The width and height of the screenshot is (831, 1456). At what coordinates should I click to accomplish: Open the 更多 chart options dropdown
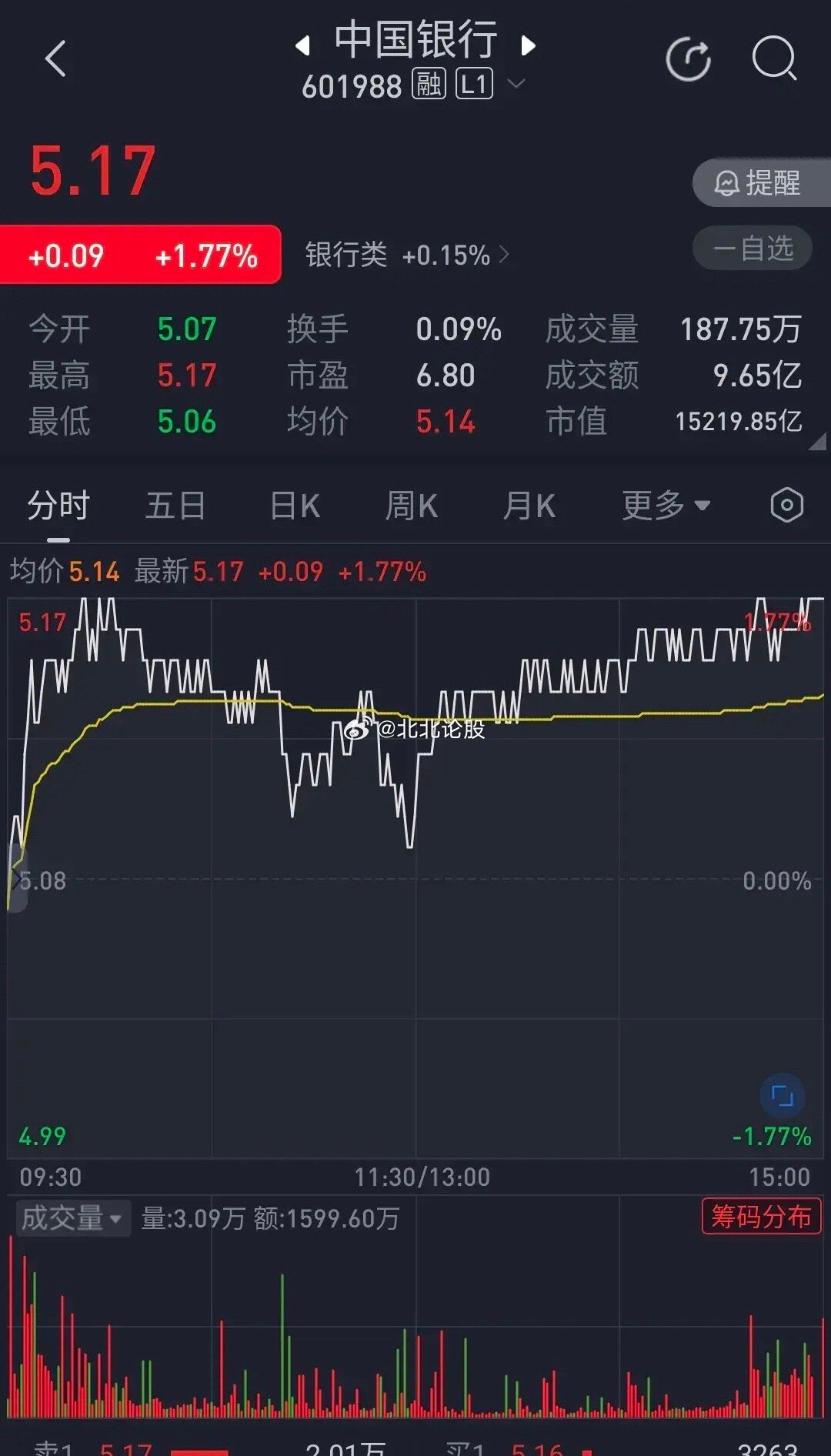(x=666, y=506)
